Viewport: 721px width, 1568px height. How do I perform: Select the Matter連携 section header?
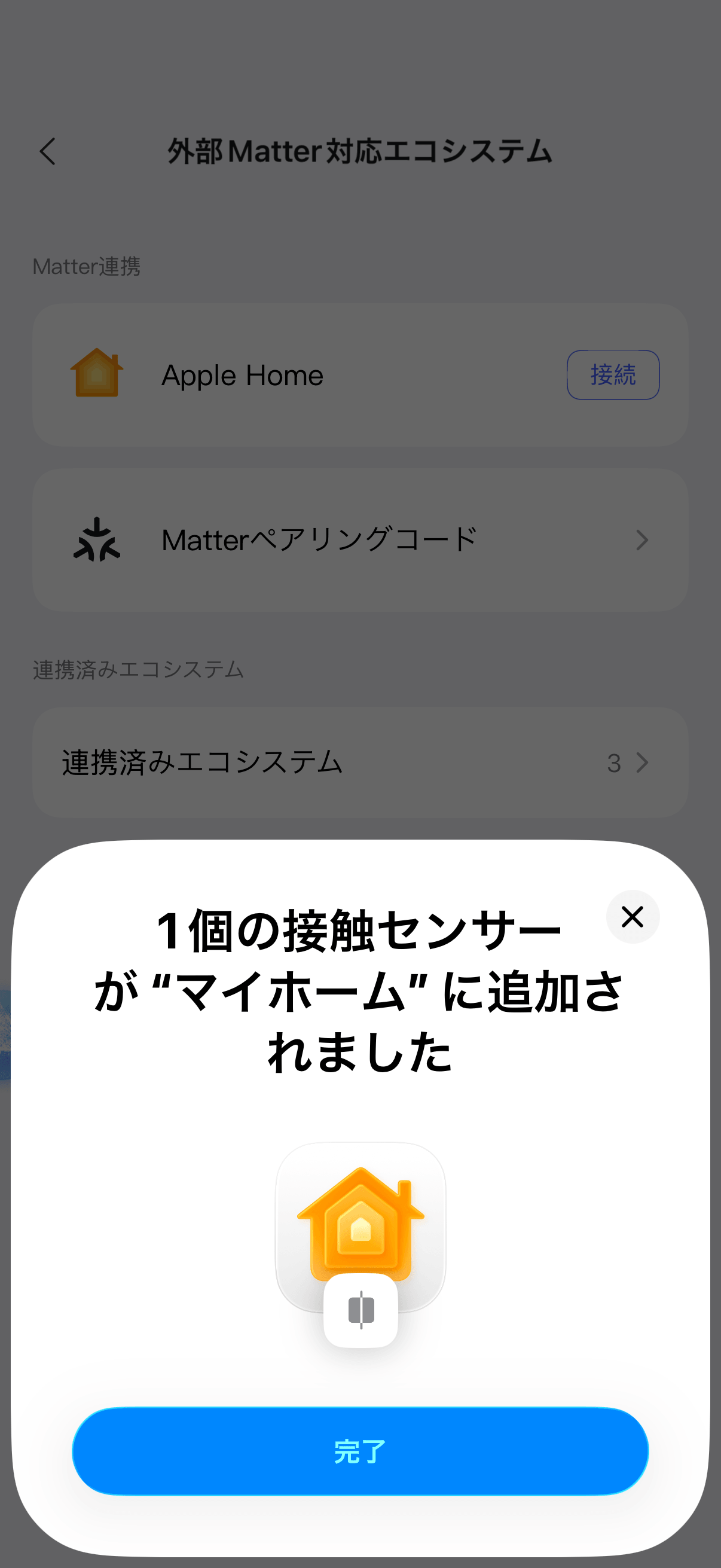click(x=87, y=266)
